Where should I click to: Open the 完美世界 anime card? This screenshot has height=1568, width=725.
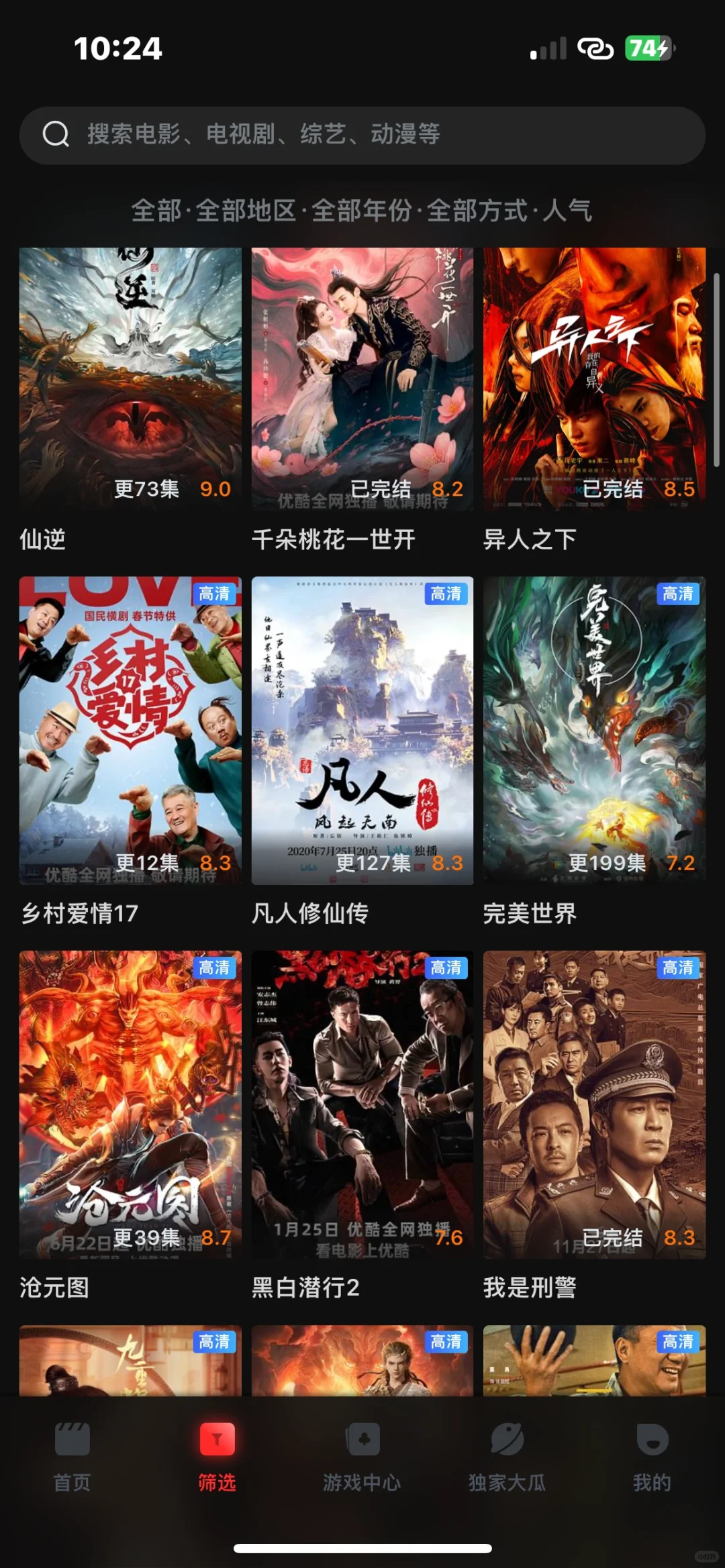tap(594, 730)
